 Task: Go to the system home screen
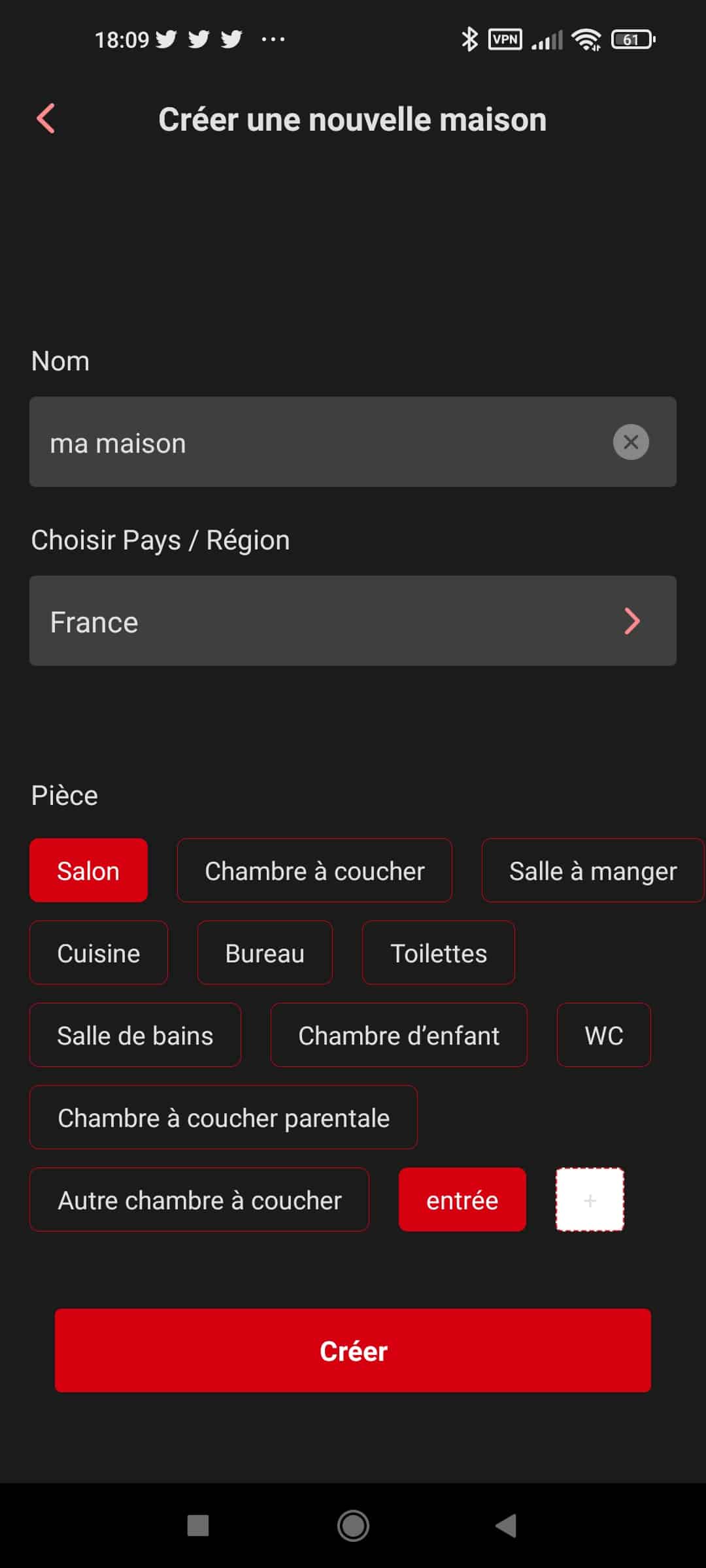[x=353, y=1526]
